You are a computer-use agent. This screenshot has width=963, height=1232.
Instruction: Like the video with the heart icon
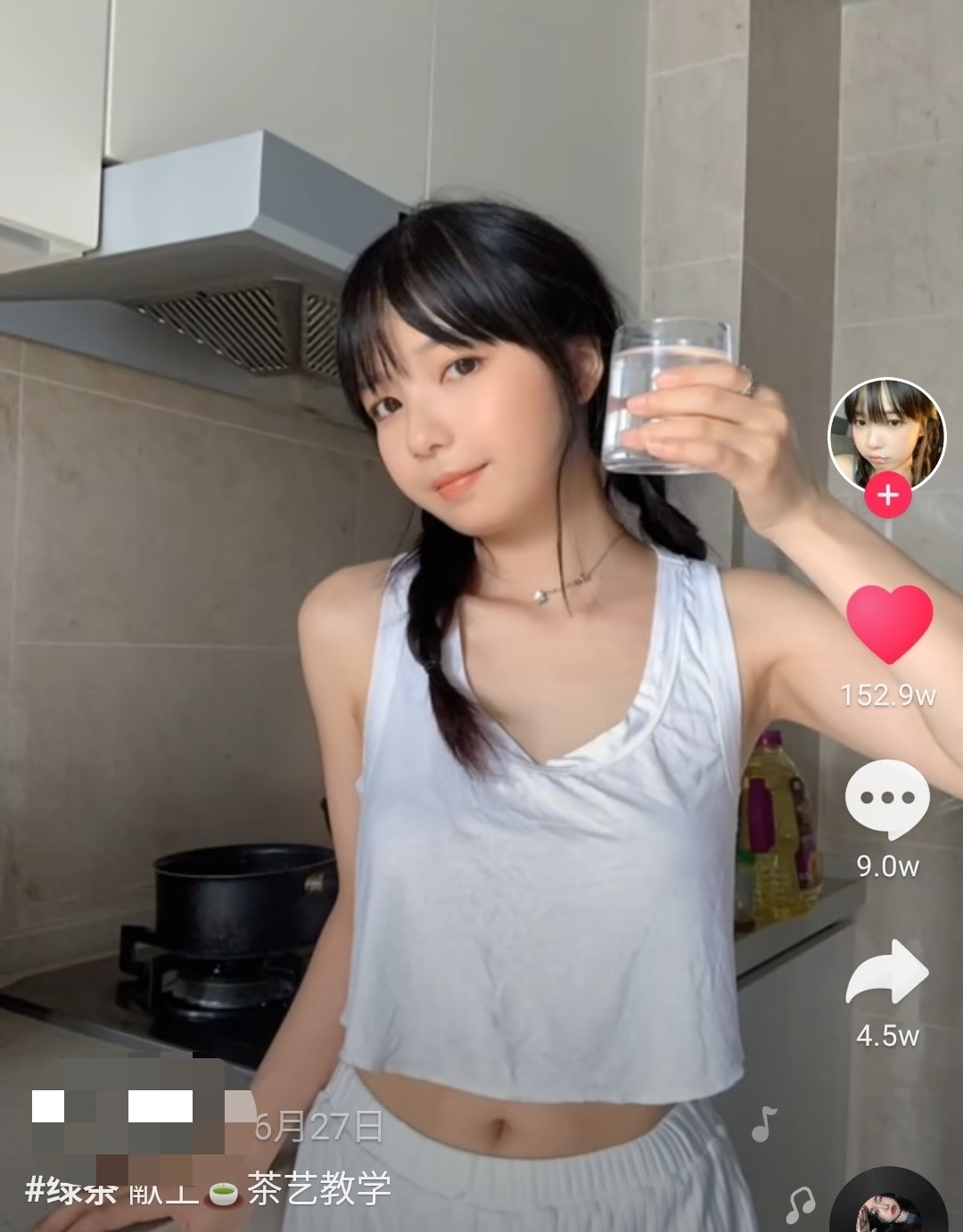coord(888,624)
